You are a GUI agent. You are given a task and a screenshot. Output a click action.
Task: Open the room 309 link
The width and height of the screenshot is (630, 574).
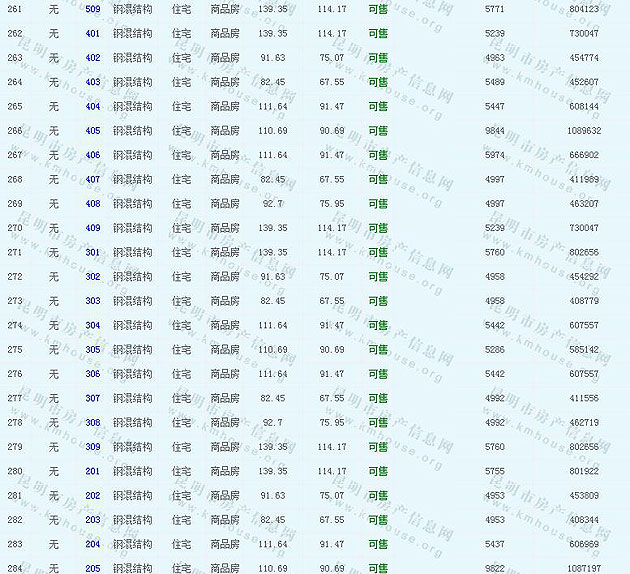93,447
